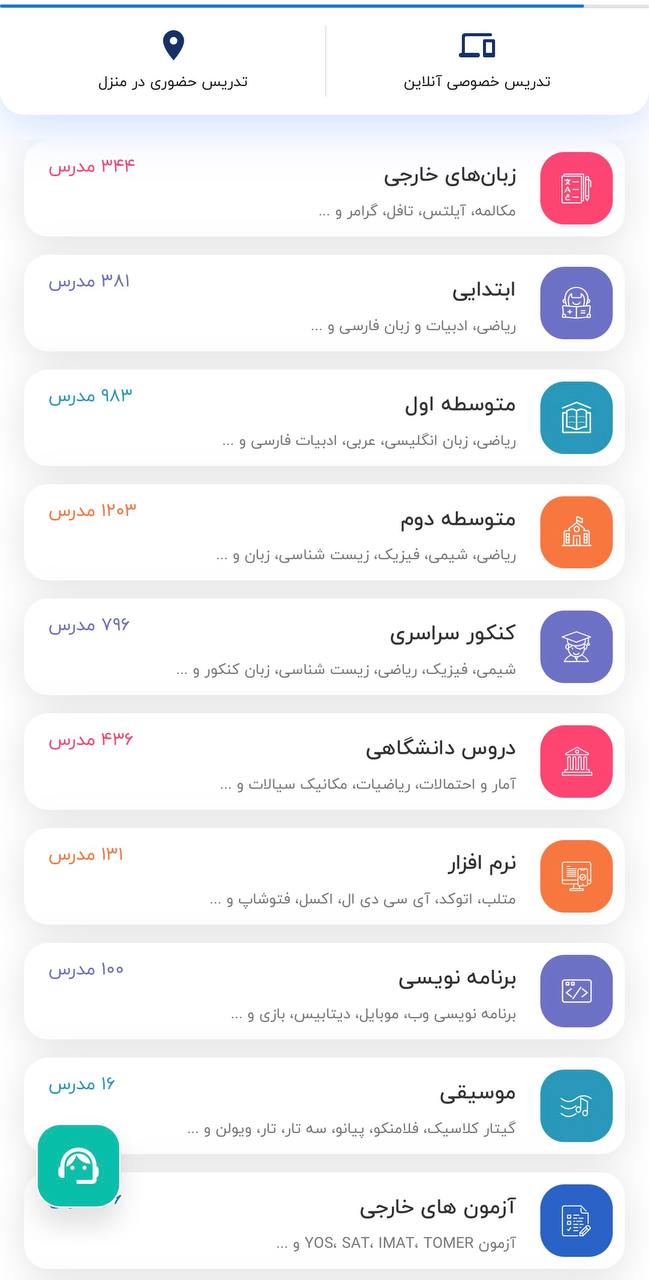The image size is (649, 1280).
Task: Open the elementary school category (ابتدایی)
Action: 324,303
